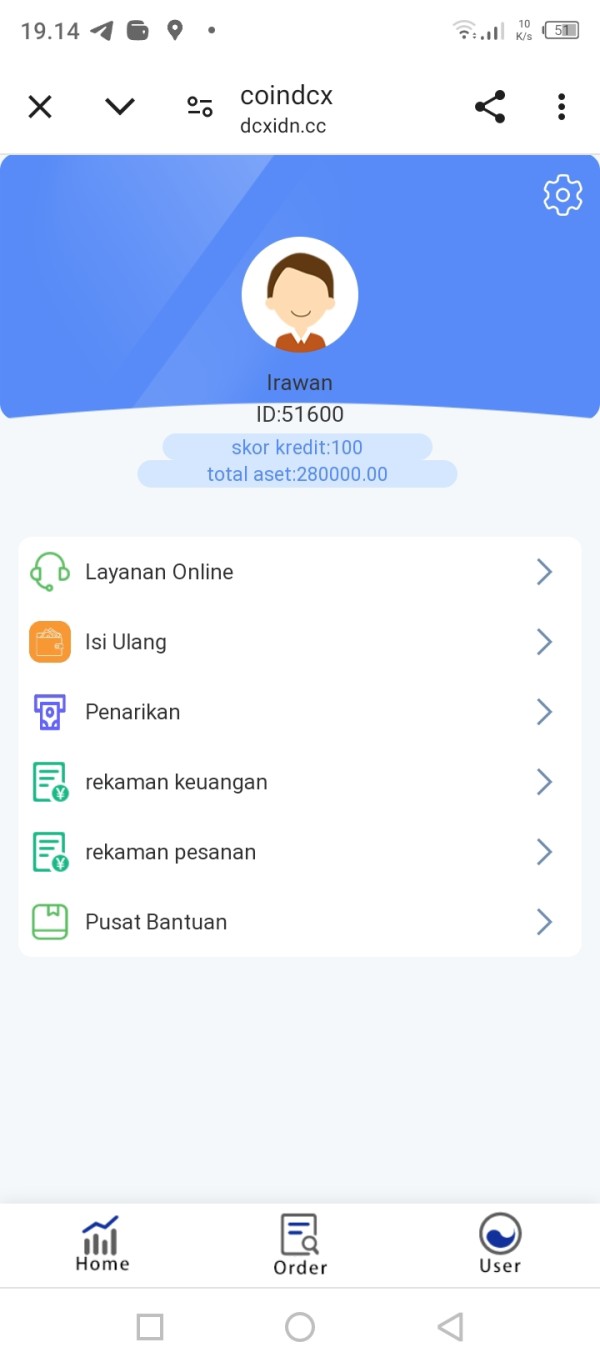Open Pusat Bantuan help center
The height and width of the screenshot is (1367, 600).
[x=300, y=922]
